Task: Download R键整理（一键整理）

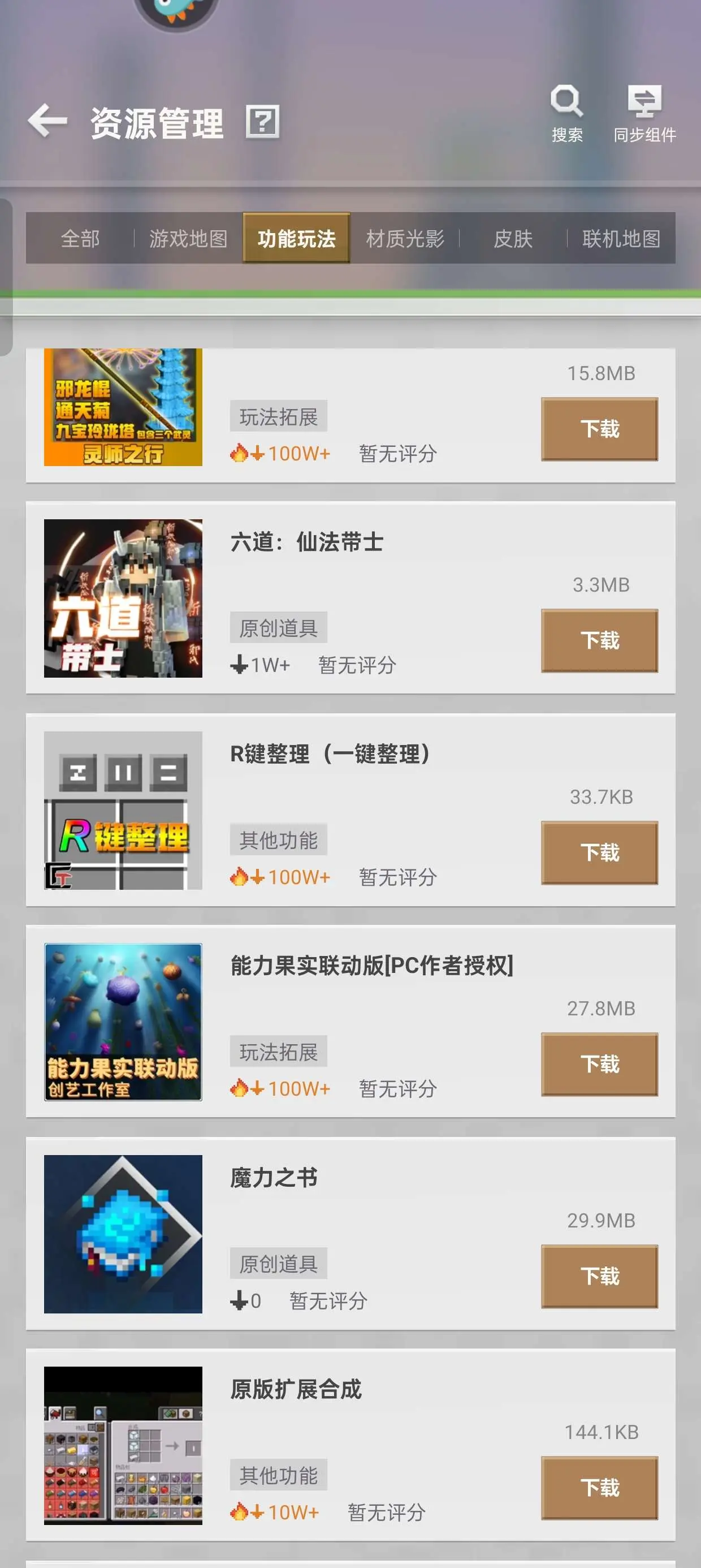Action: 599,852
